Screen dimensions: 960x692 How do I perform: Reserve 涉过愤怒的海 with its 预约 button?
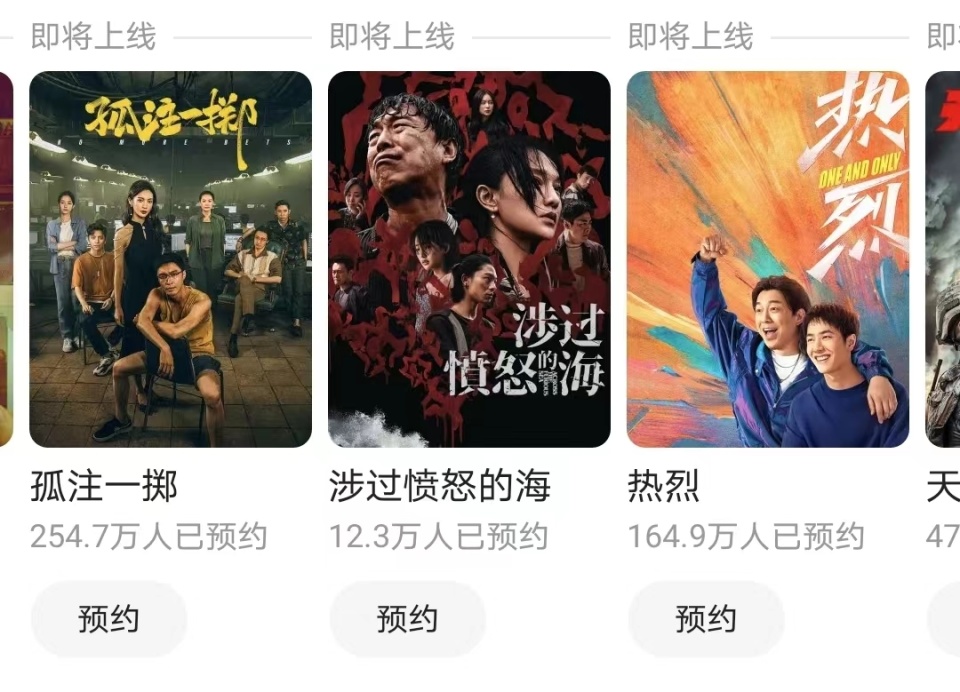coord(407,619)
